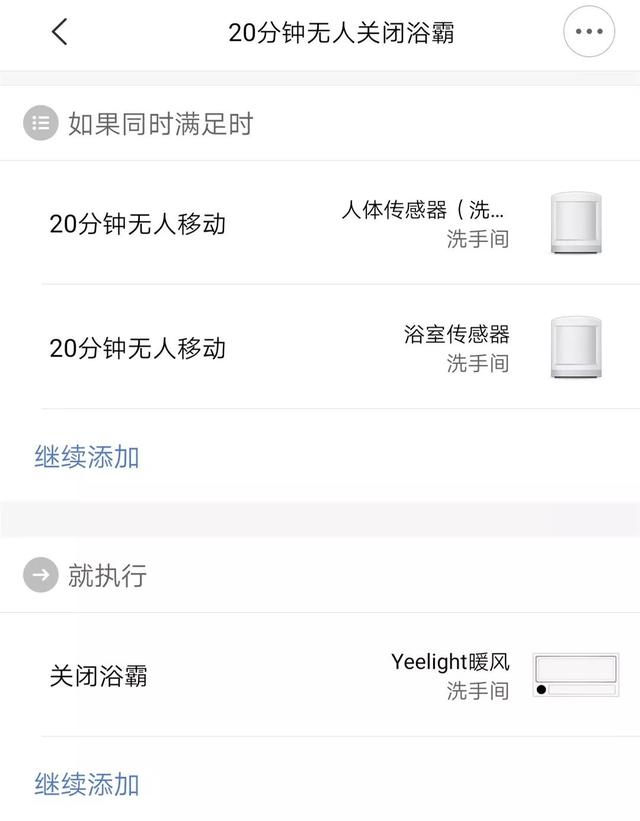Image resolution: width=640 pixels, height=821 pixels.
Task: Open the 浴室传感器 no-motion condition row
Action: pyautogui.click(x=320, y=347)
